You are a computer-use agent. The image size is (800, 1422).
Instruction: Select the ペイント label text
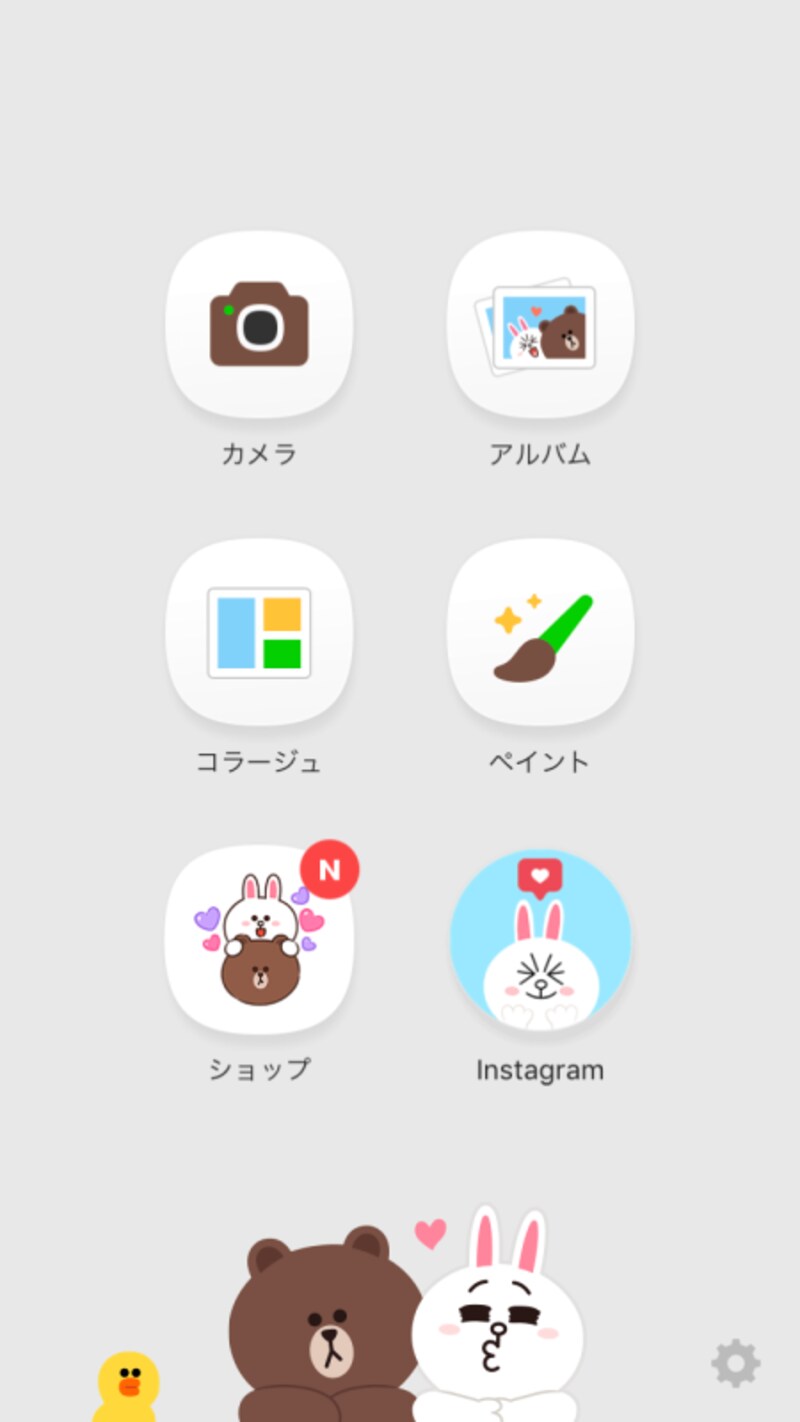coord(540,762)
